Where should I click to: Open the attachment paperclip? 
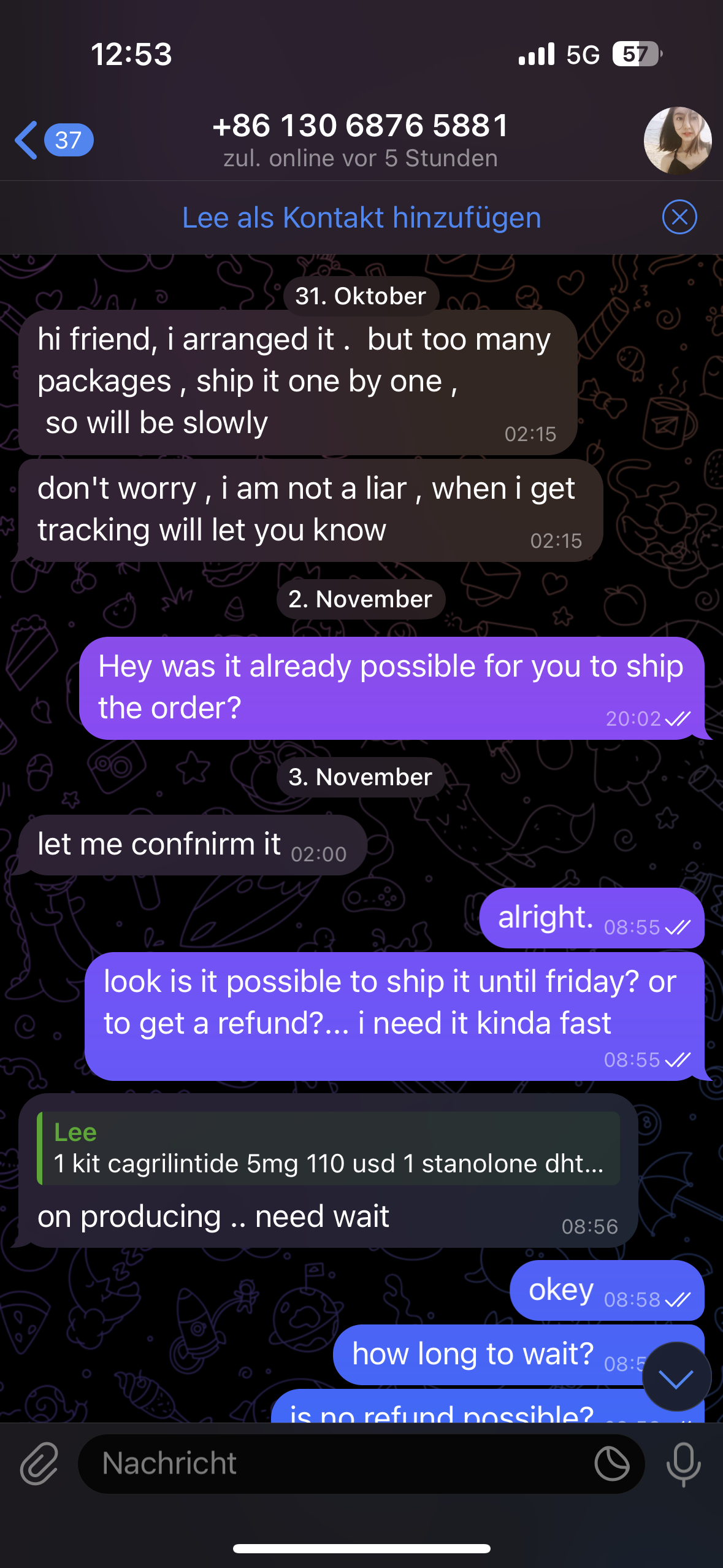39,1464
